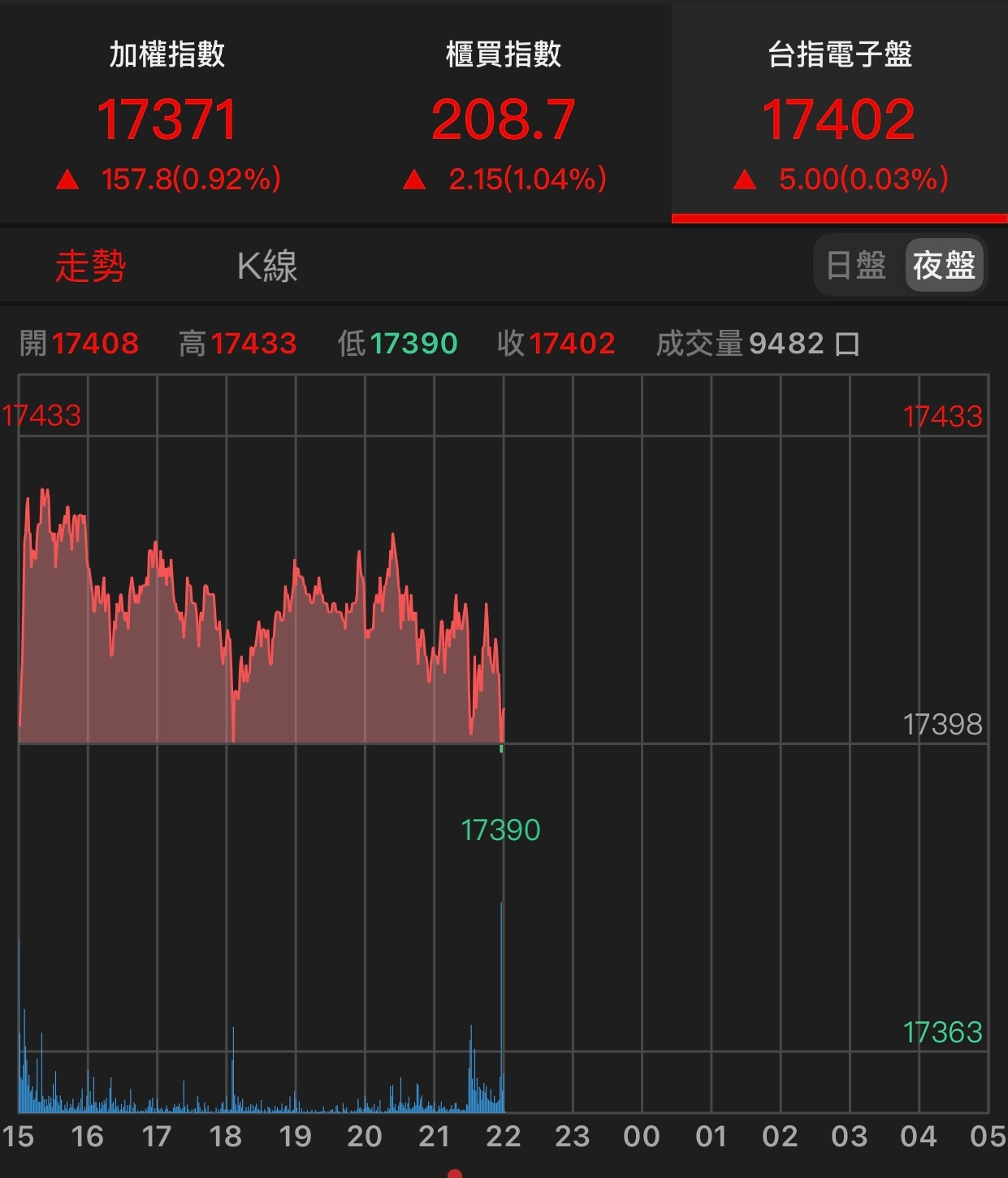Switch to 日盤 day session

click(x=857, y=266)
